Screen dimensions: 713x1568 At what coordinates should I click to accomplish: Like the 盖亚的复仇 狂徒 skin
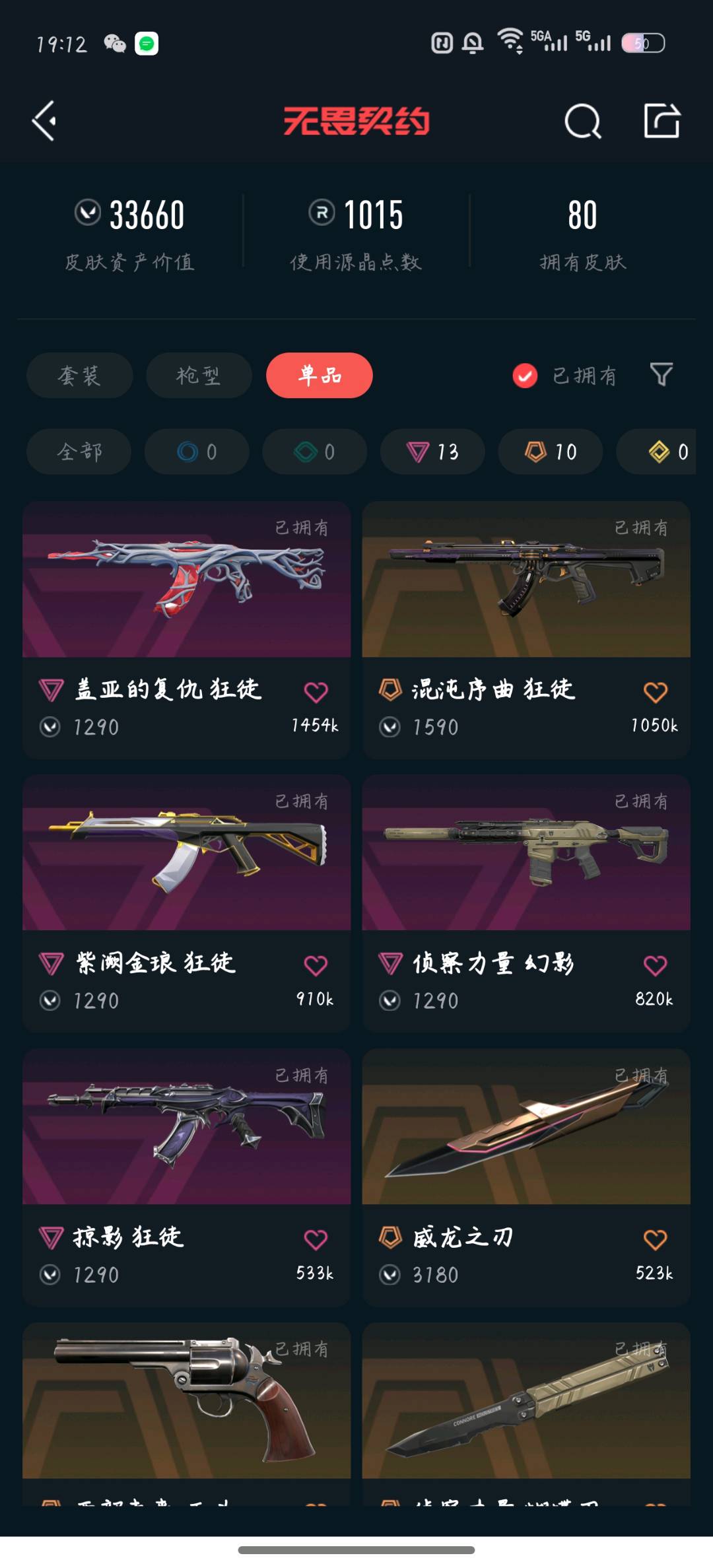point(316,692)
